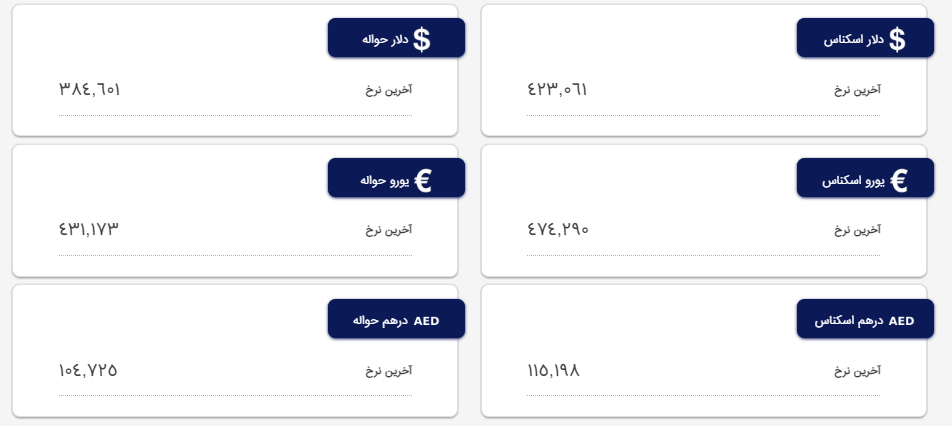This screenshot has height=426, width=952.
Task: Tap the AED درهم اسکناس button
Action: pyautogui.click(x=865, y=320)
